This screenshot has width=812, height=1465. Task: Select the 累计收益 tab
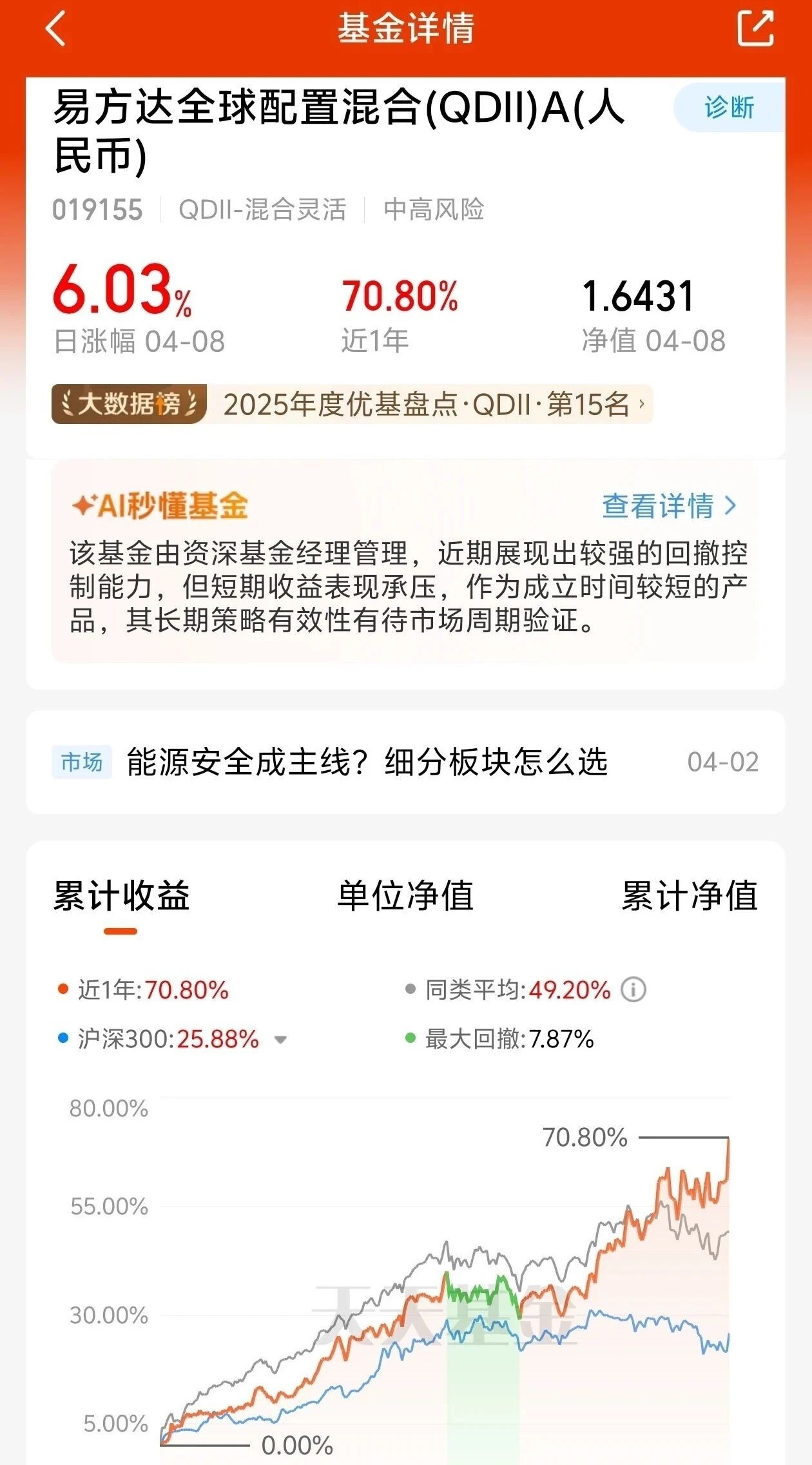pyautogui.click(x=121, y=896)
